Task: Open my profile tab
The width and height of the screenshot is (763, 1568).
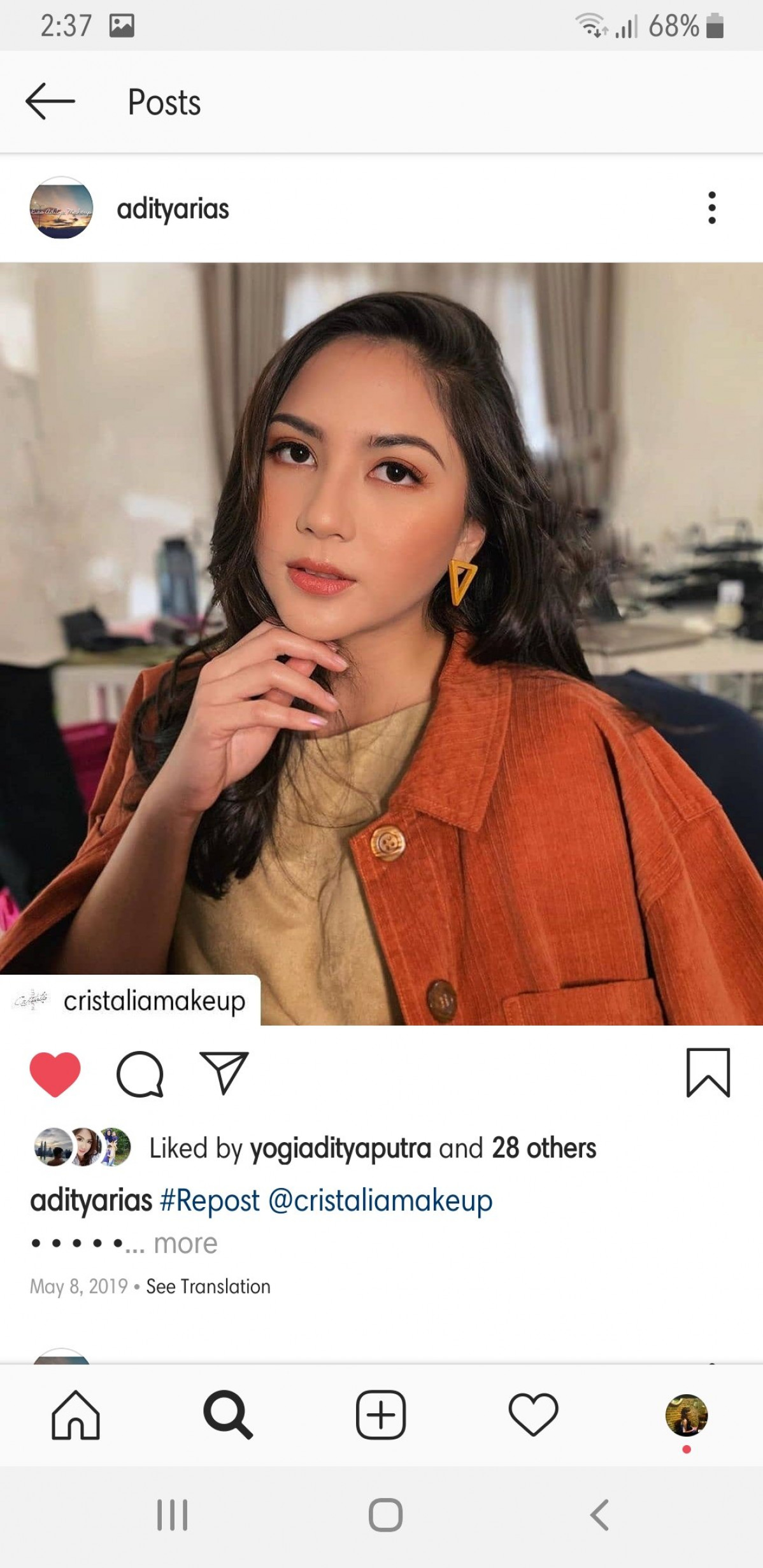Action: (x=686, y=1415)
